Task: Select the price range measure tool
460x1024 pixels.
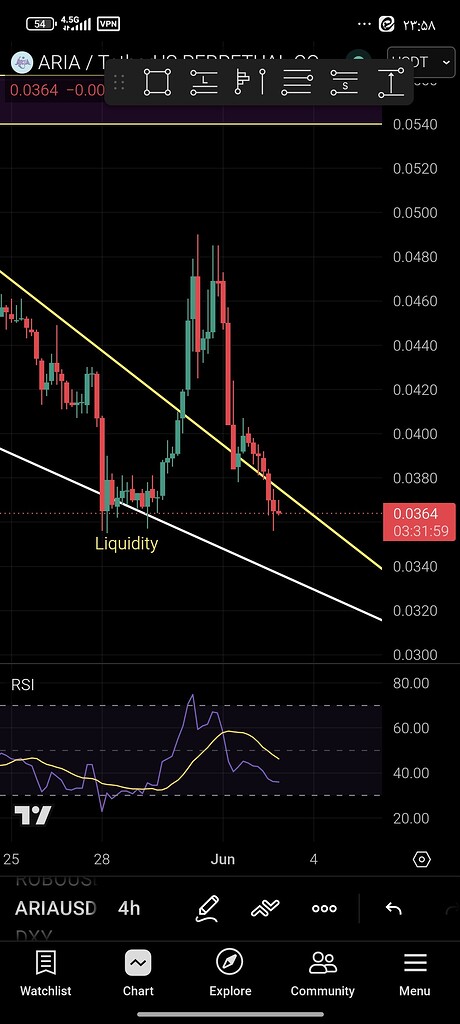Action: (391, 82)
